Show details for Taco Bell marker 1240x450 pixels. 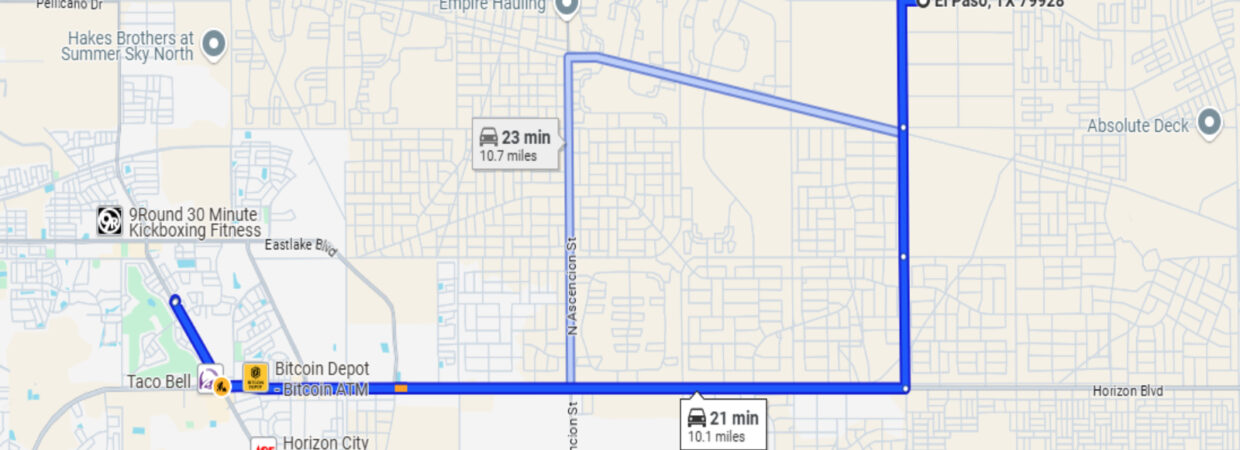(x=209, y=379)
